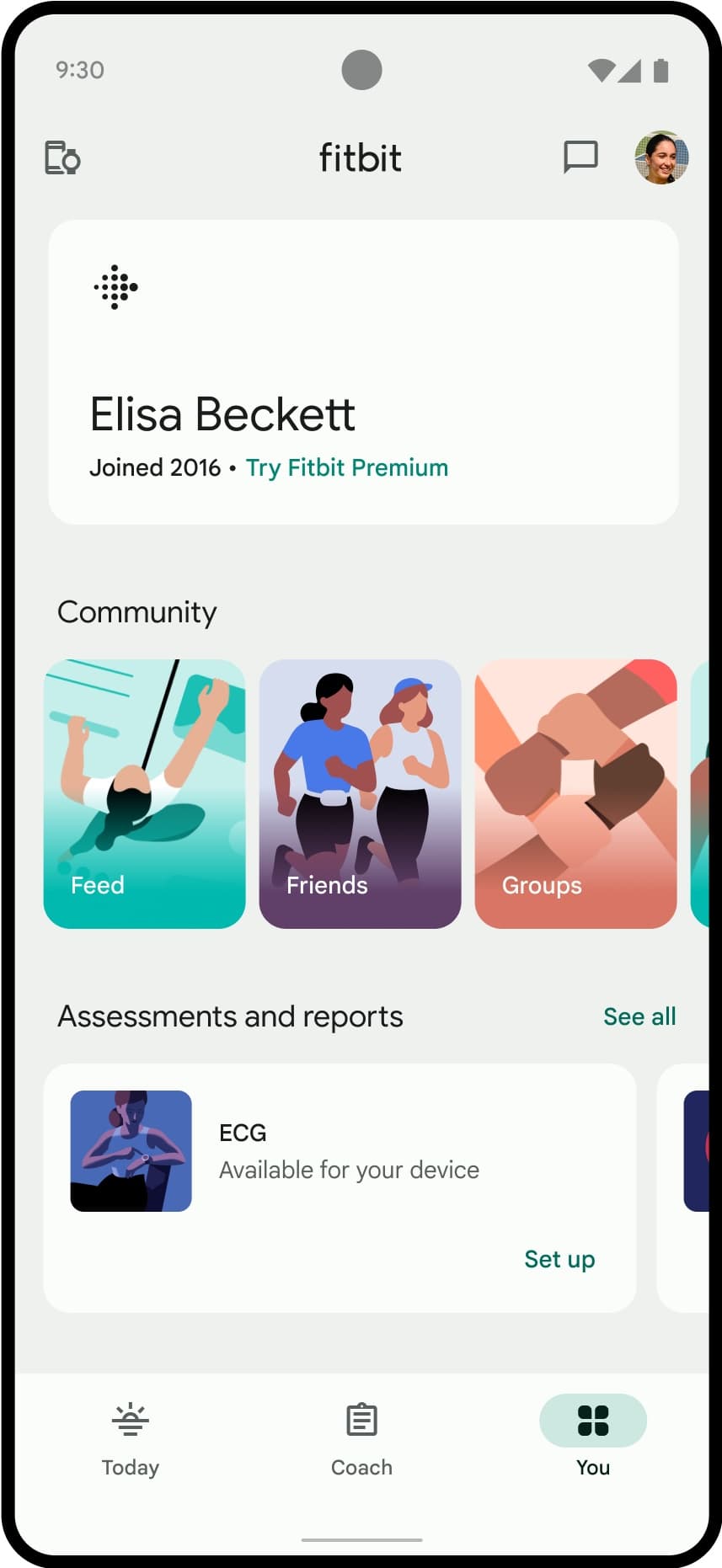The image size is (722, 1568).
Task: Select the You grid icon
Action: pyautogui.click(x=593, y=1421)
